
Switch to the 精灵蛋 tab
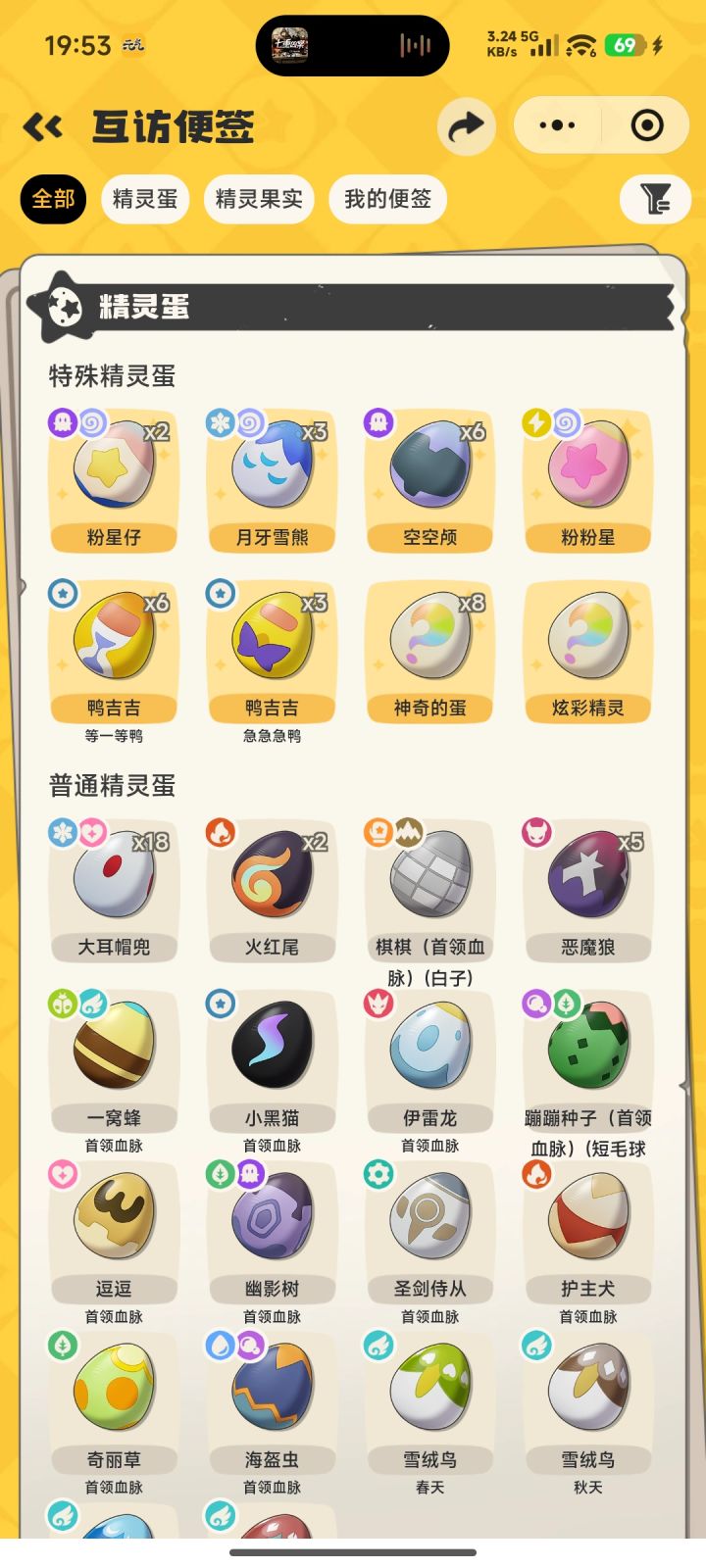pos(144,198)
